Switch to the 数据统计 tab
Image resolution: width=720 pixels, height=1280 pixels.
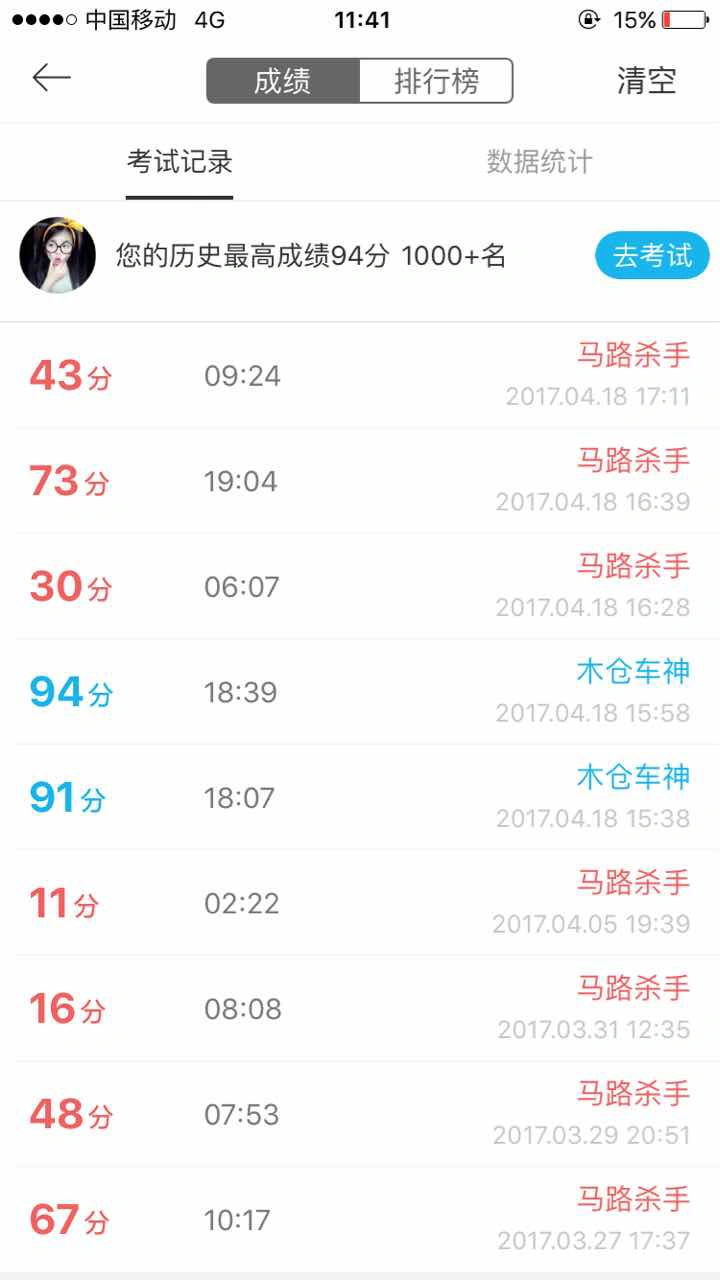point(540,162)
